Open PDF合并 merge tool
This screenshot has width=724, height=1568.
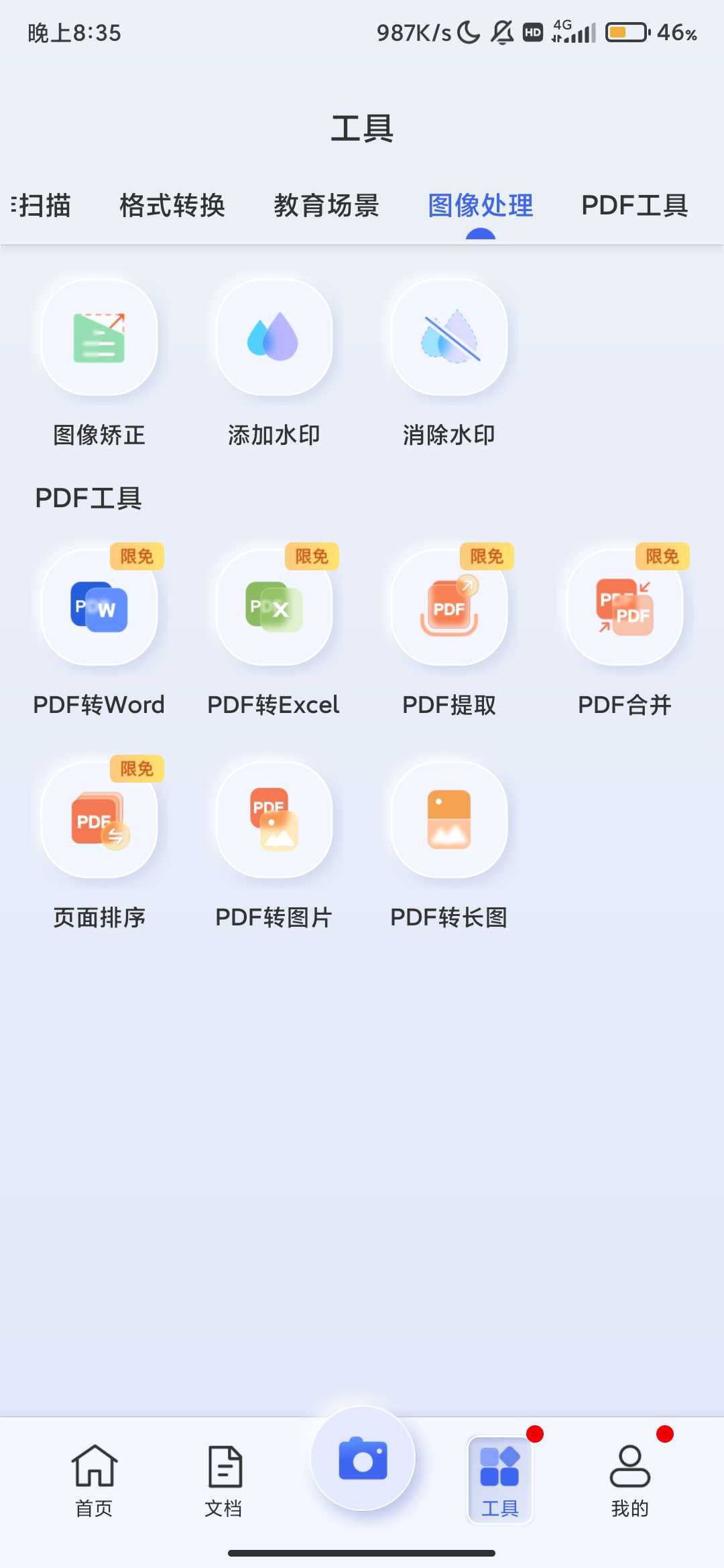(x=625, y=608)
